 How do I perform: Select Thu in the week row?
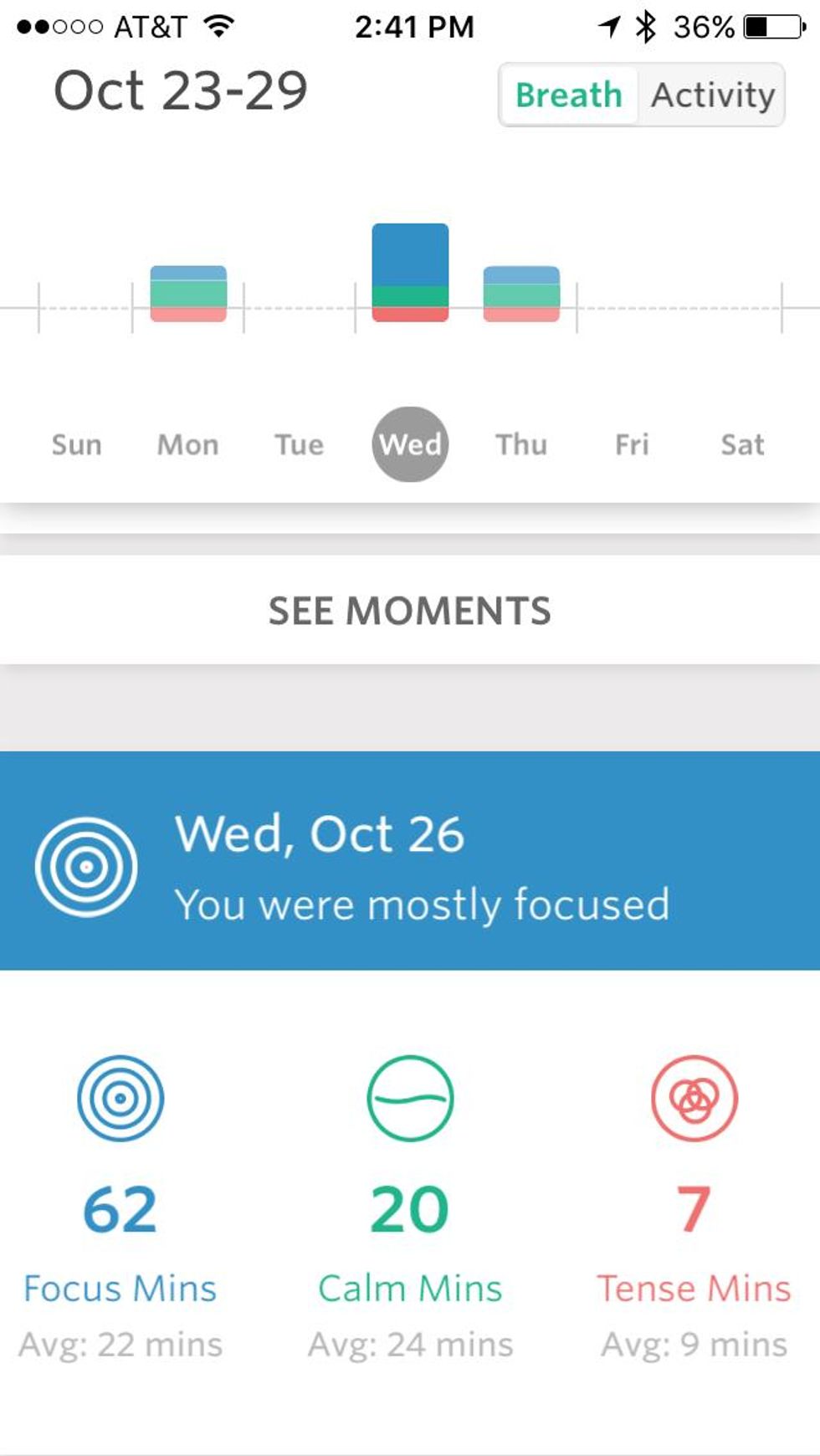(521, 445)
